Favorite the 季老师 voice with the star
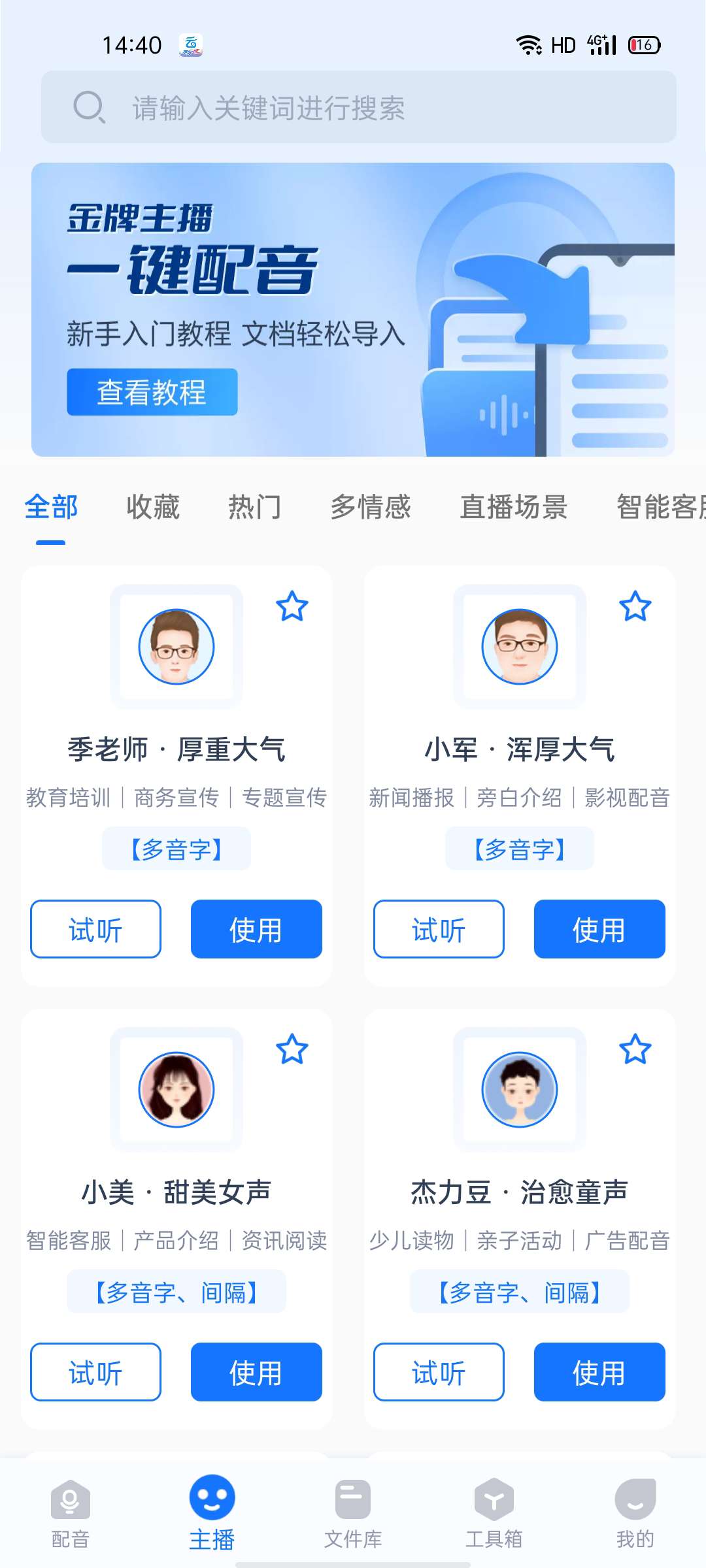This screenshot has width=706, height=1568. (292, 606)
